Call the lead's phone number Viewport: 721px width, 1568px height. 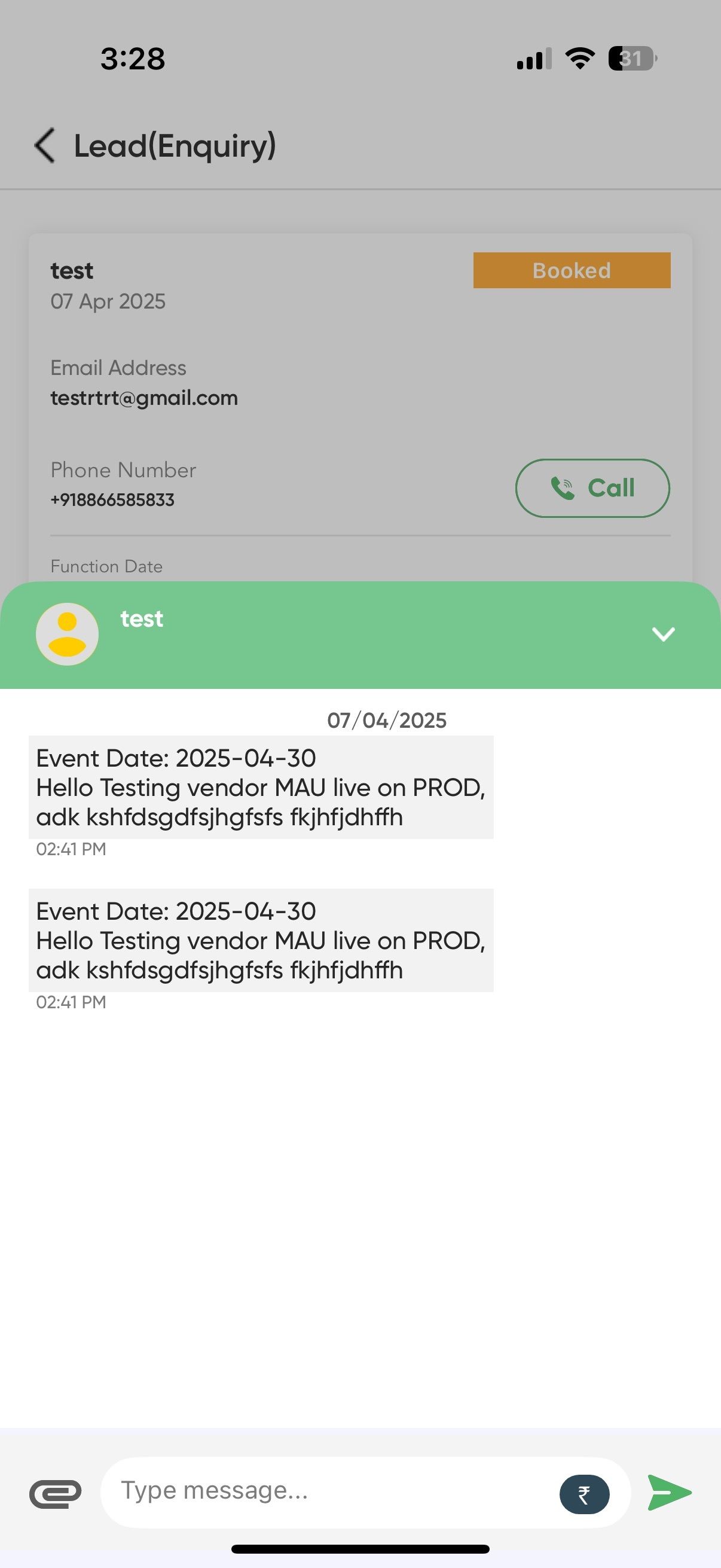coord(592,488)
